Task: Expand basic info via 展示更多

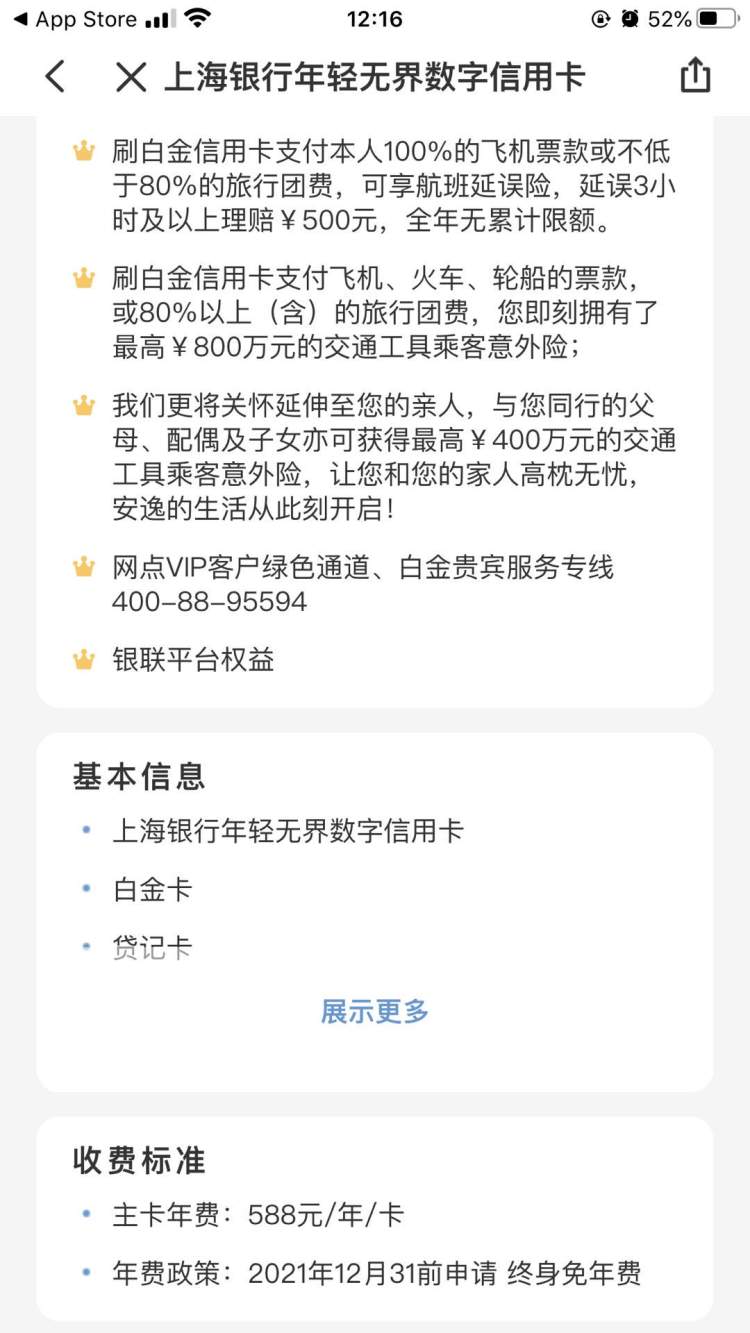Action: coord(375,1011)
